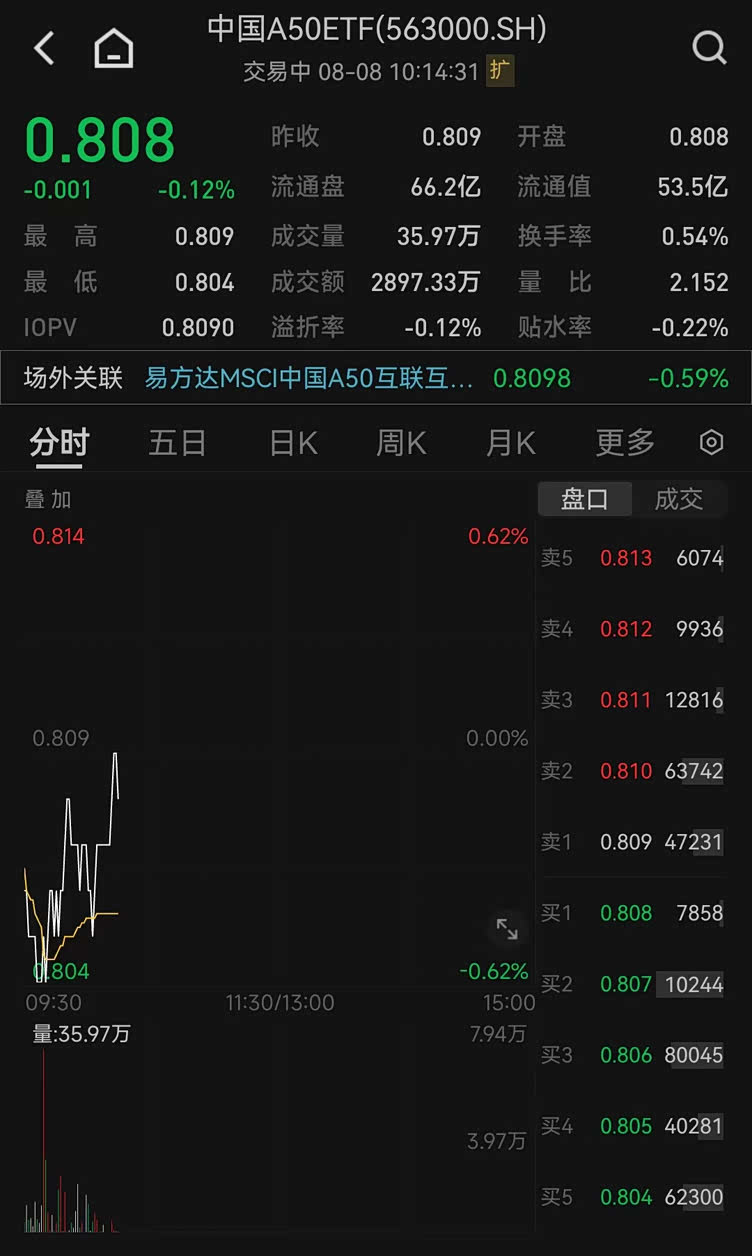Image resolution: width=752 pixels, height=1256 pixels.
Task: Select the 日K tab
Action: (291, 442)
